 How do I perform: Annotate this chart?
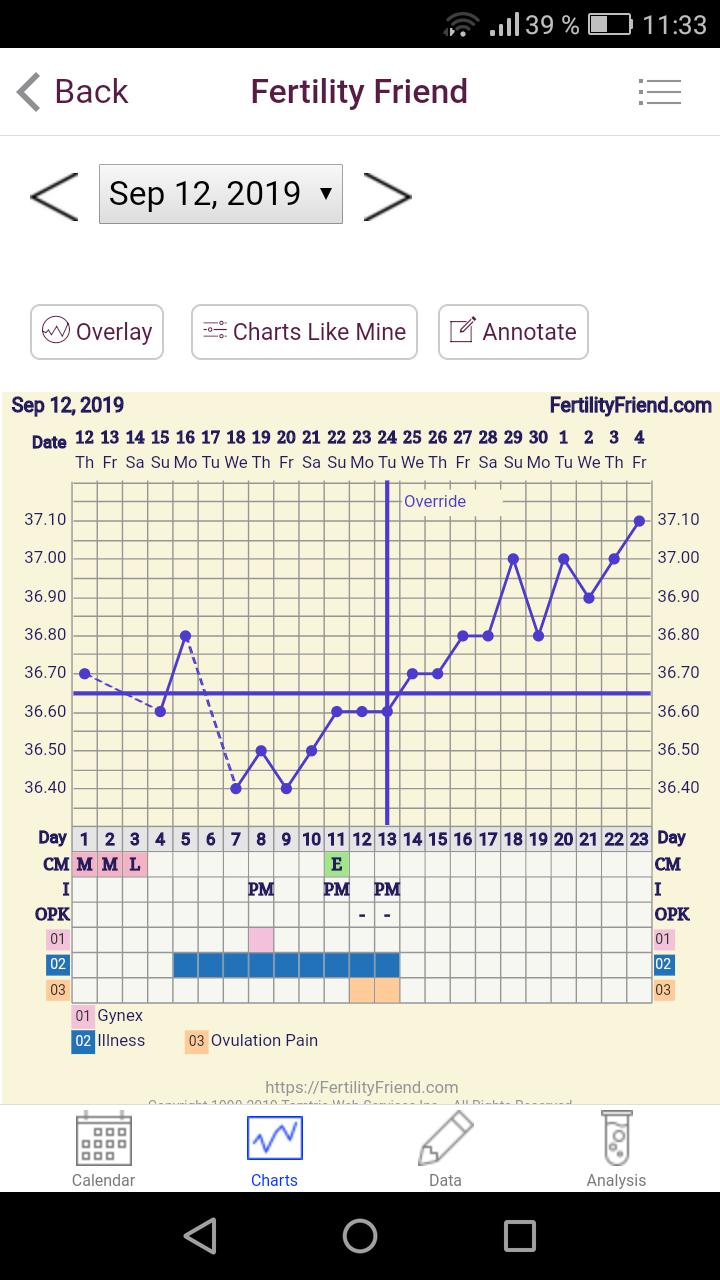[513, 332]
